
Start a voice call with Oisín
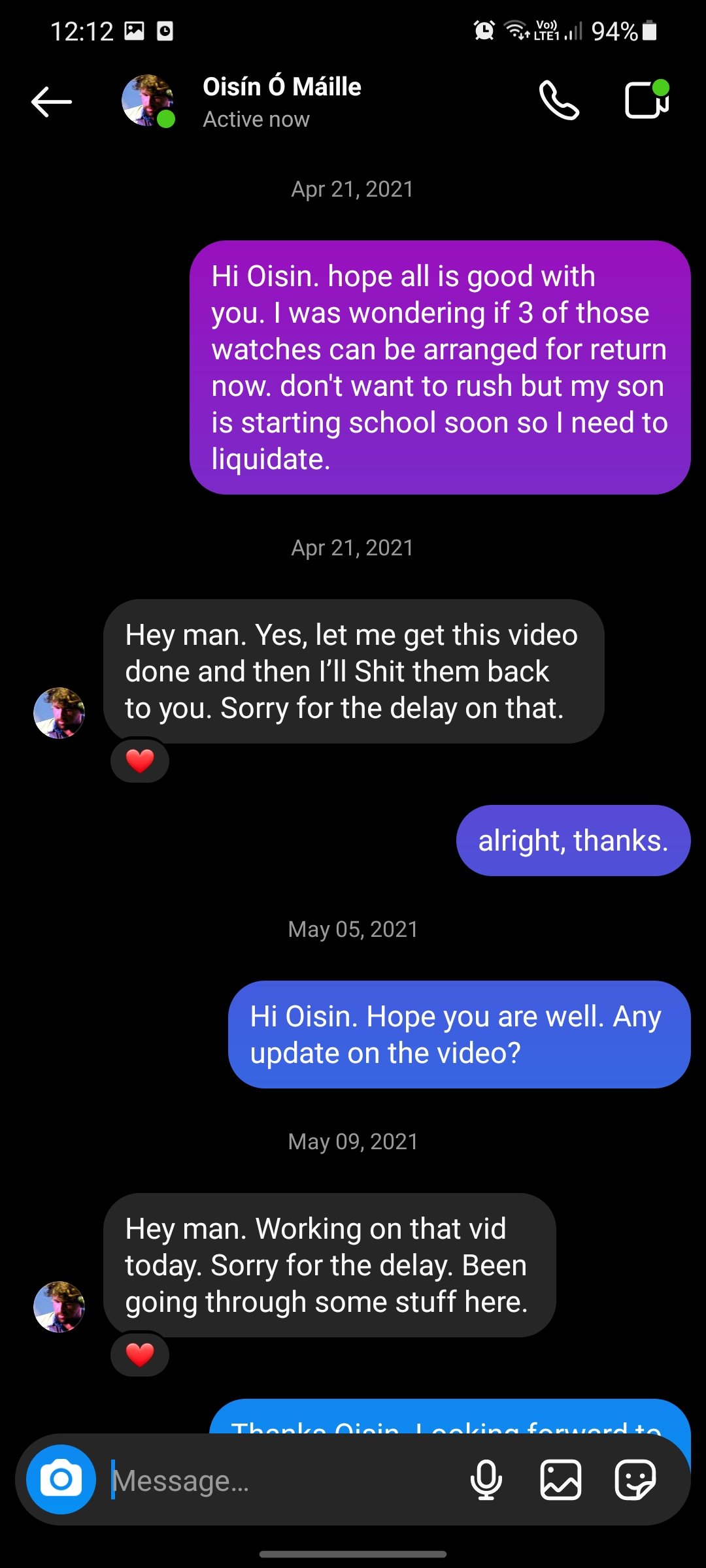coord(559,101)
